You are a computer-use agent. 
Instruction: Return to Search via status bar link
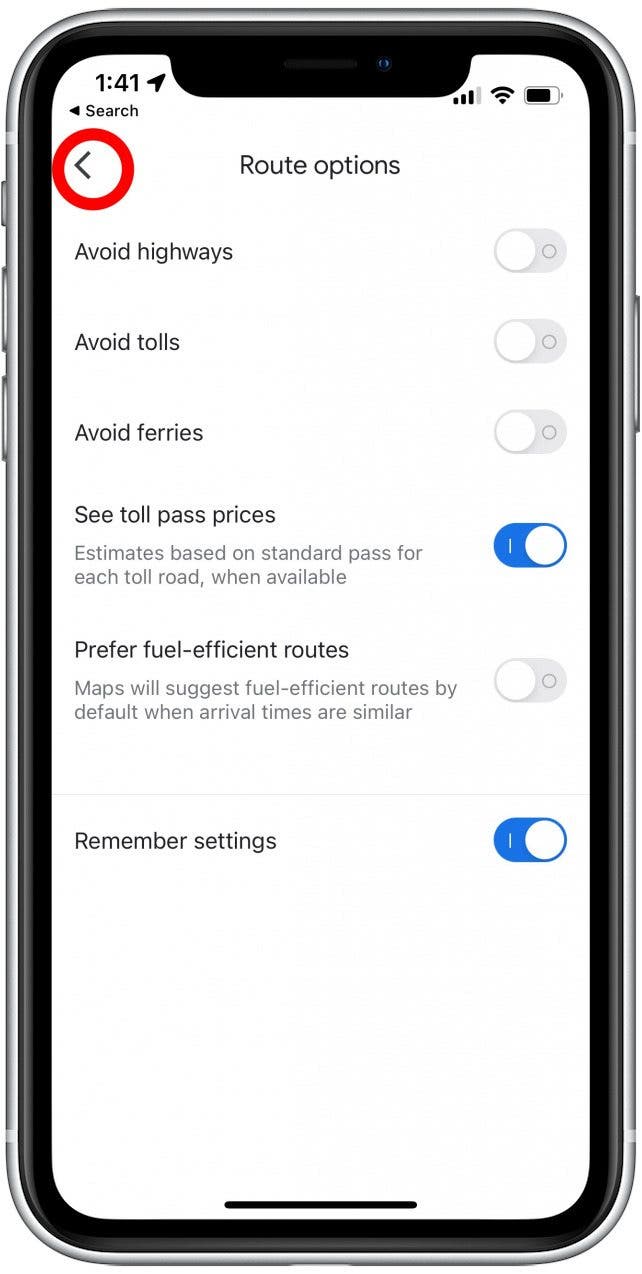[x=104, y=111]
